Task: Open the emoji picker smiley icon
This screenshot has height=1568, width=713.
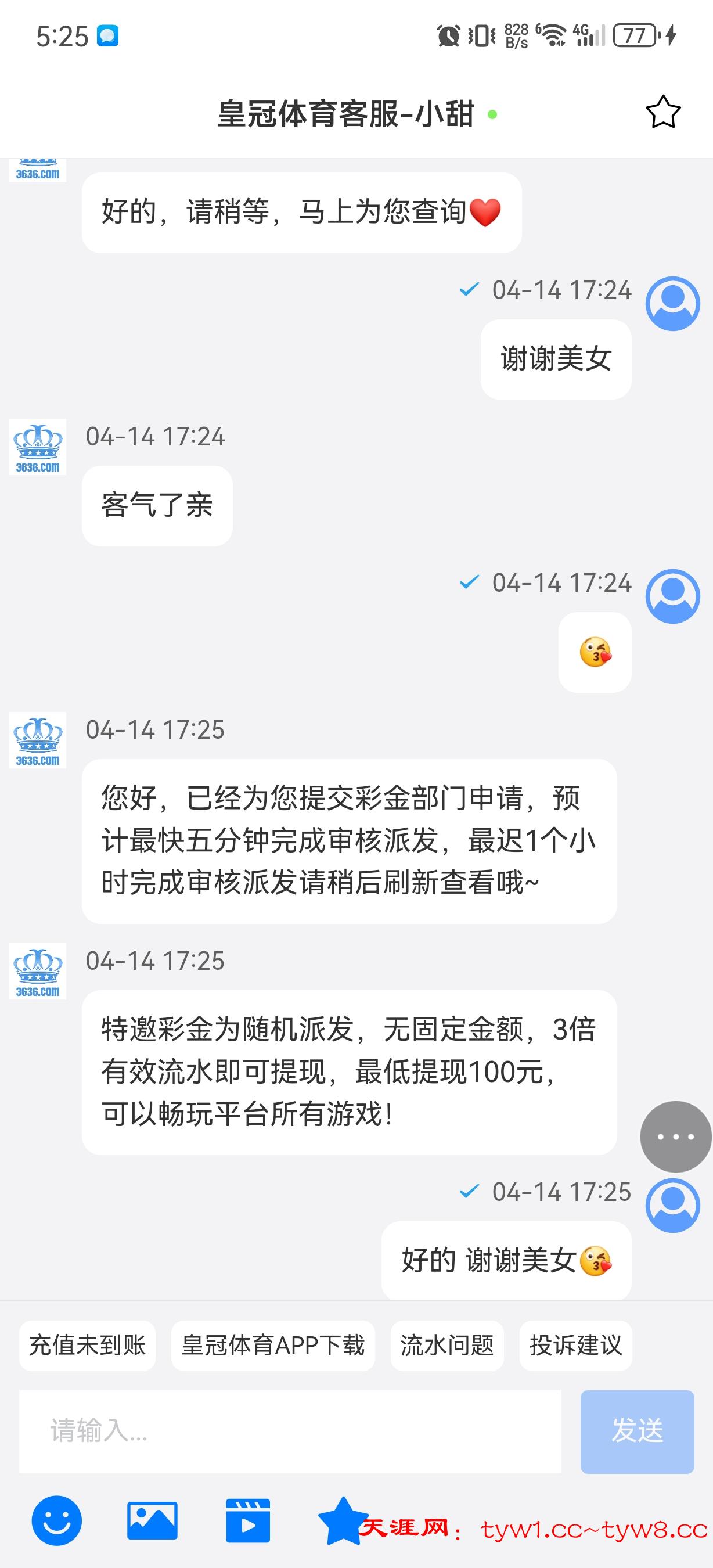Action: point(56,1520)
